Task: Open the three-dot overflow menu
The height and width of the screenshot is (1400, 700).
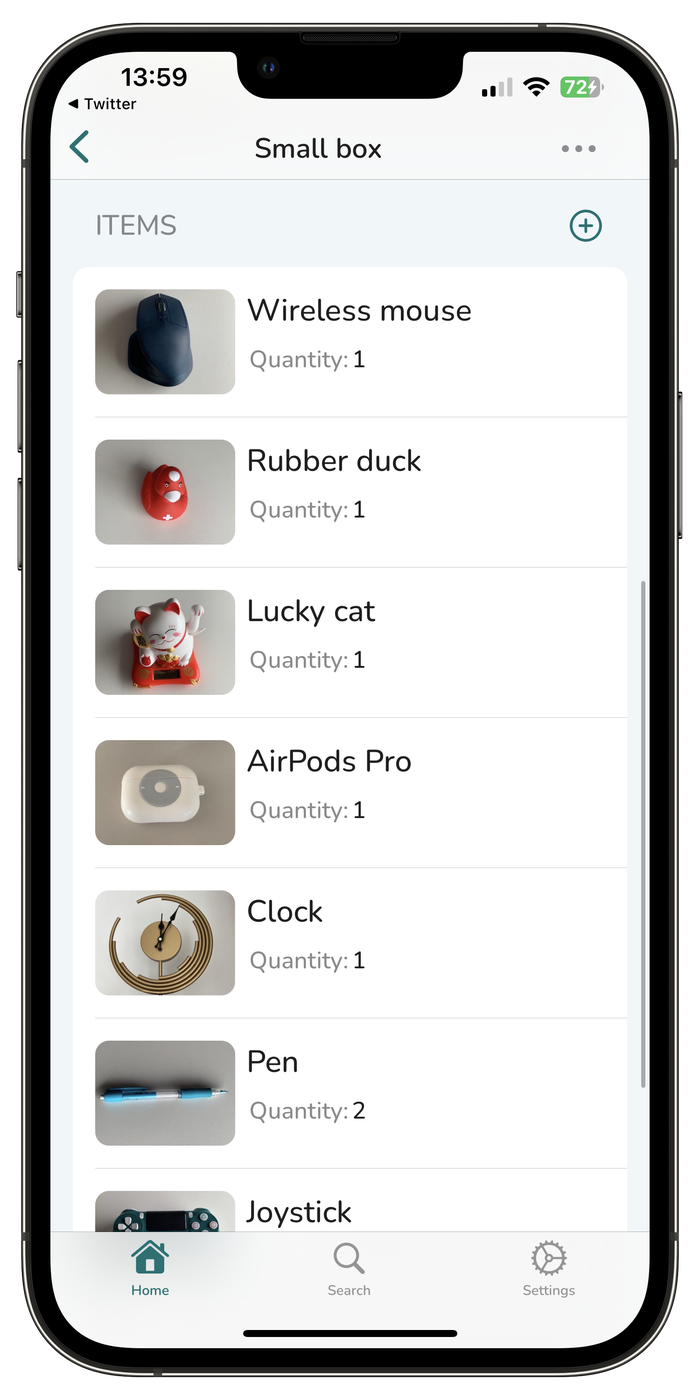Action: point(578,148)
